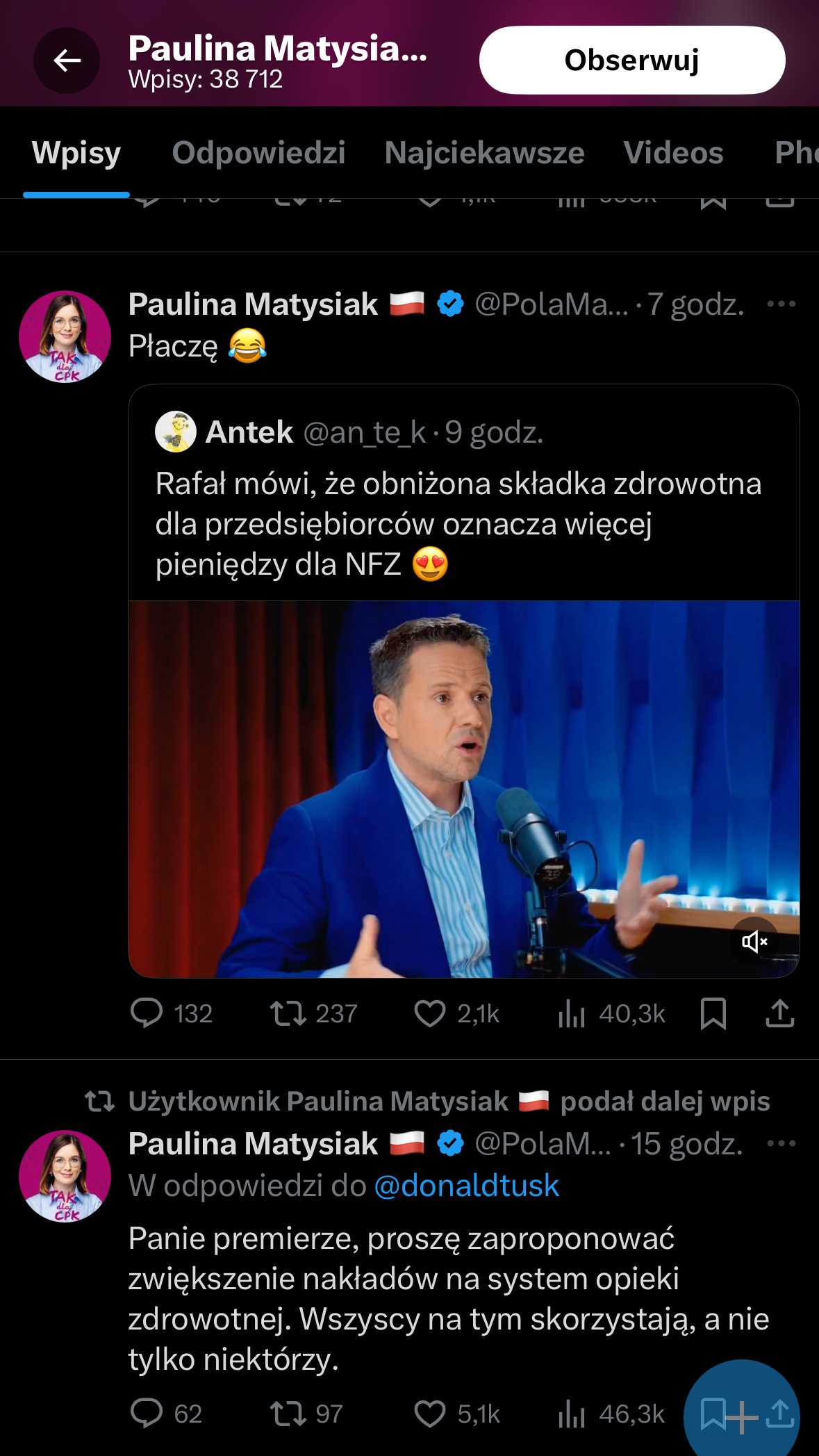The height and width of the screenshot is (1456, 819).
Task: Repost the post with 97 reposts
Action: point(288,1413)
